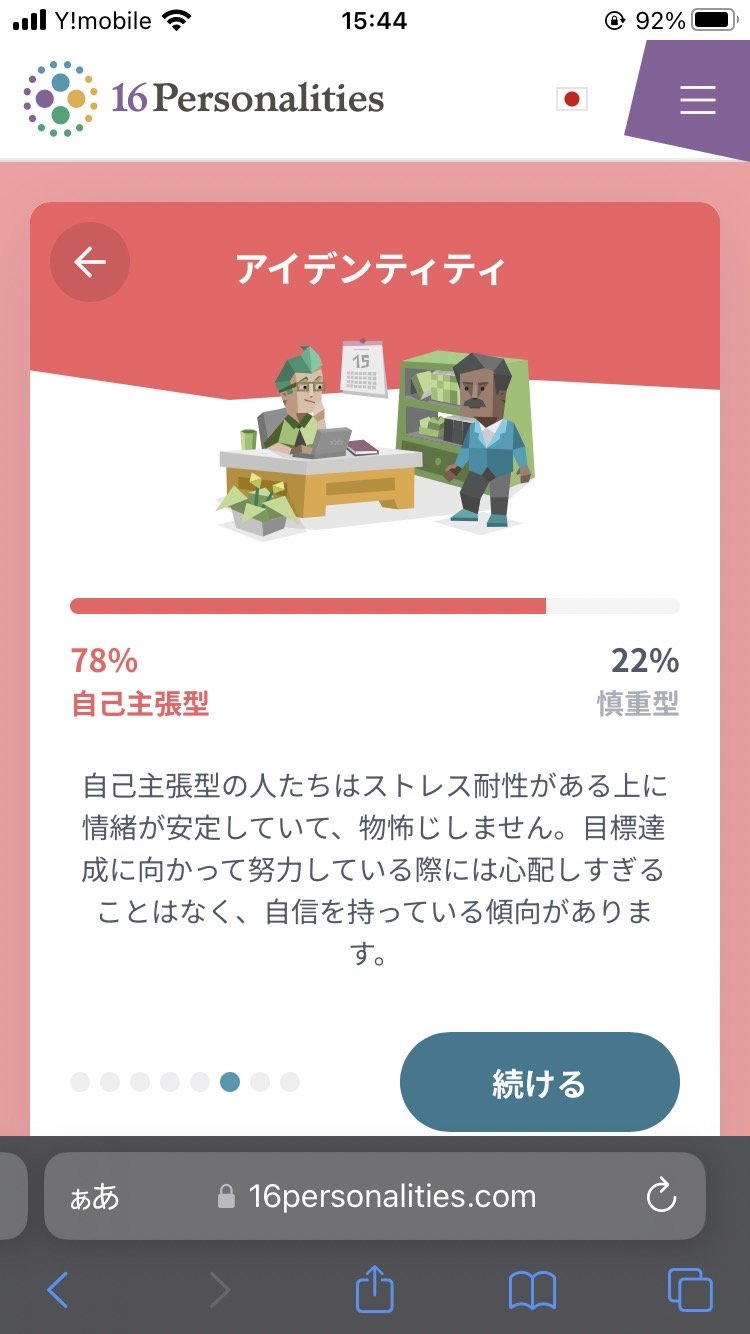Open the hamburger menu
Image resolution: width=750 pixels, height=1334 pixels.
coord(697,100)
